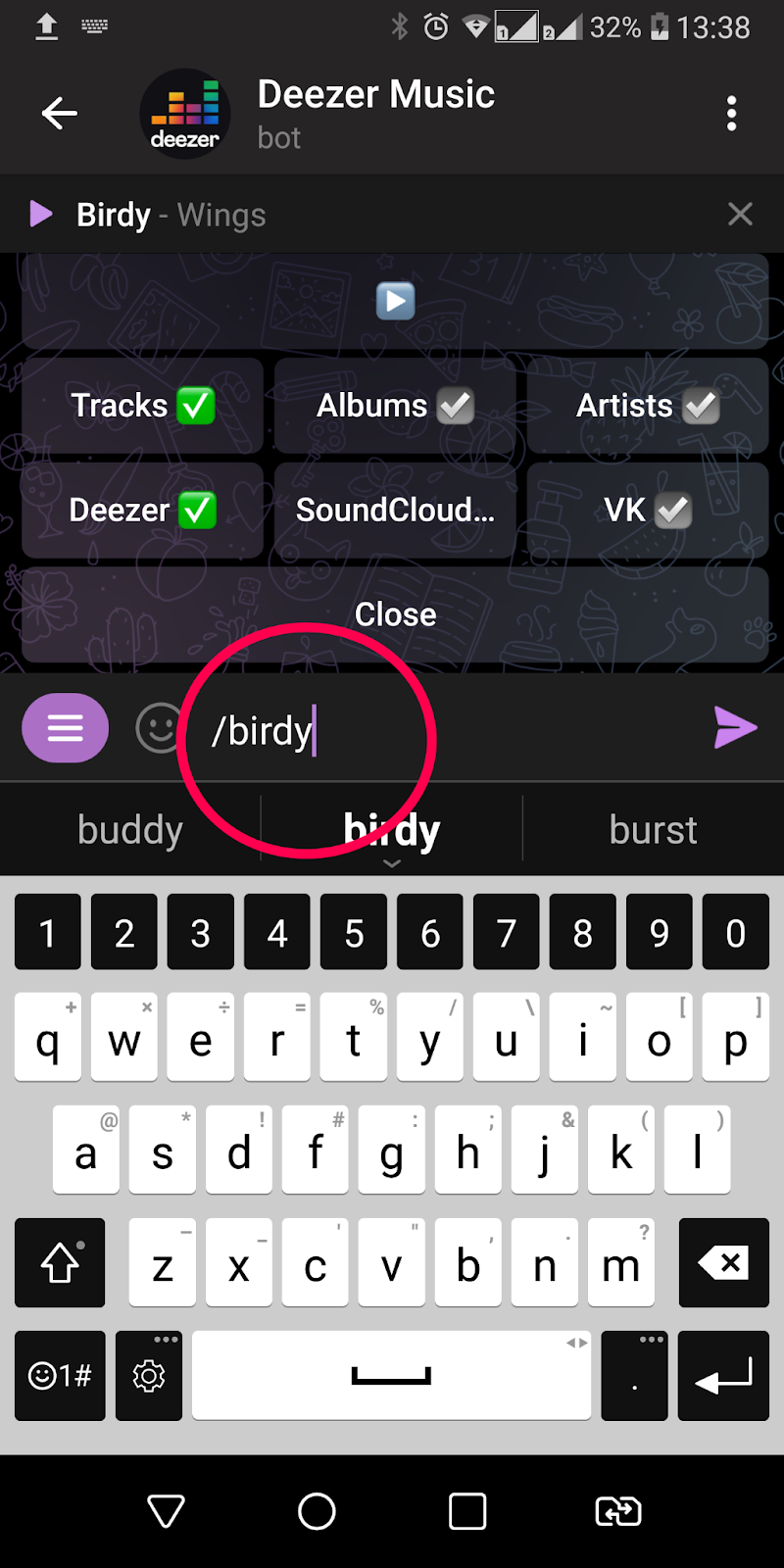This screenshot has width=784, height=1568.
Task: Open the bot commands menu
Action: point(65,728)
